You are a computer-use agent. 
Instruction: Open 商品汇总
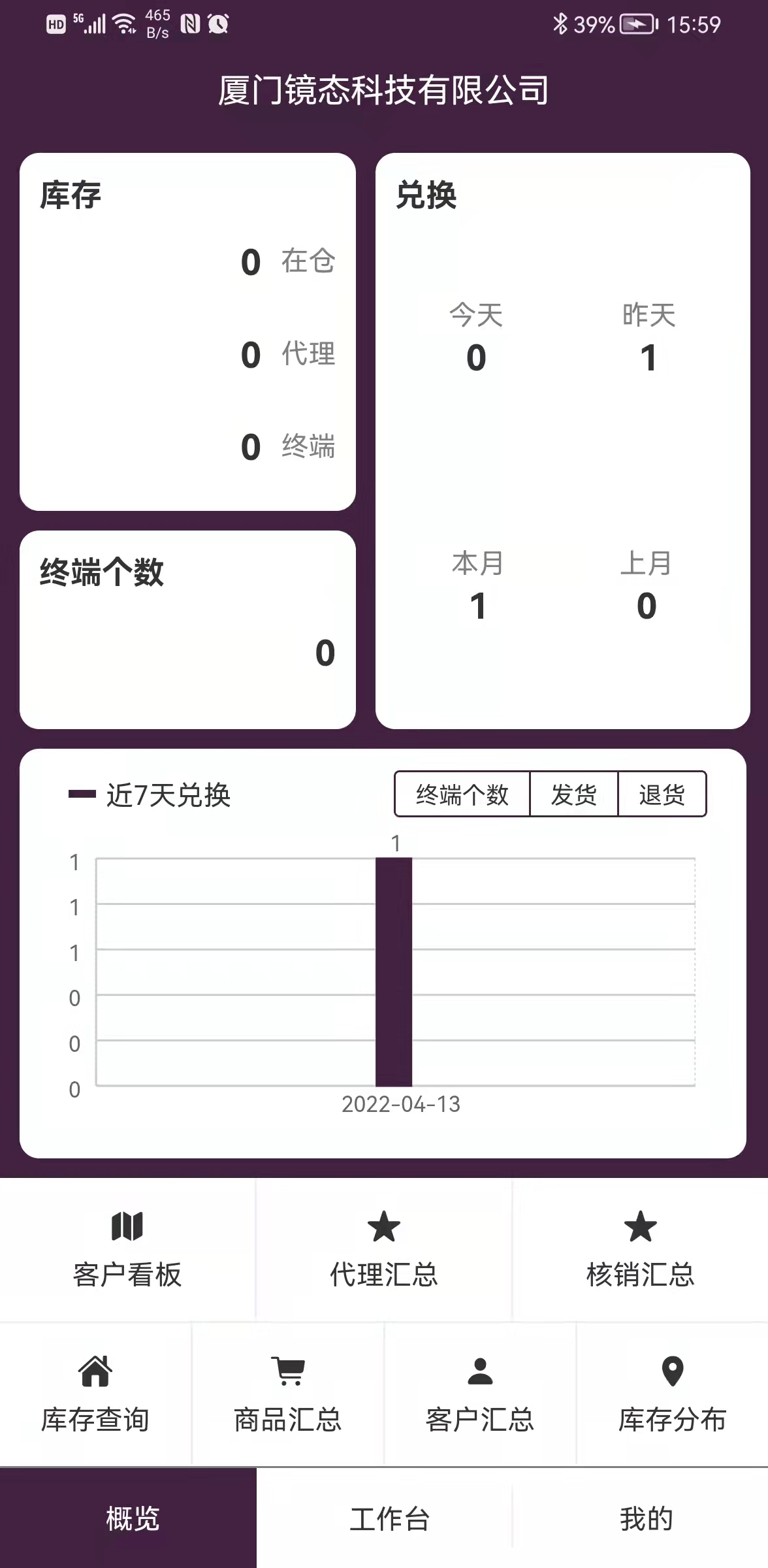point(288,1394)
